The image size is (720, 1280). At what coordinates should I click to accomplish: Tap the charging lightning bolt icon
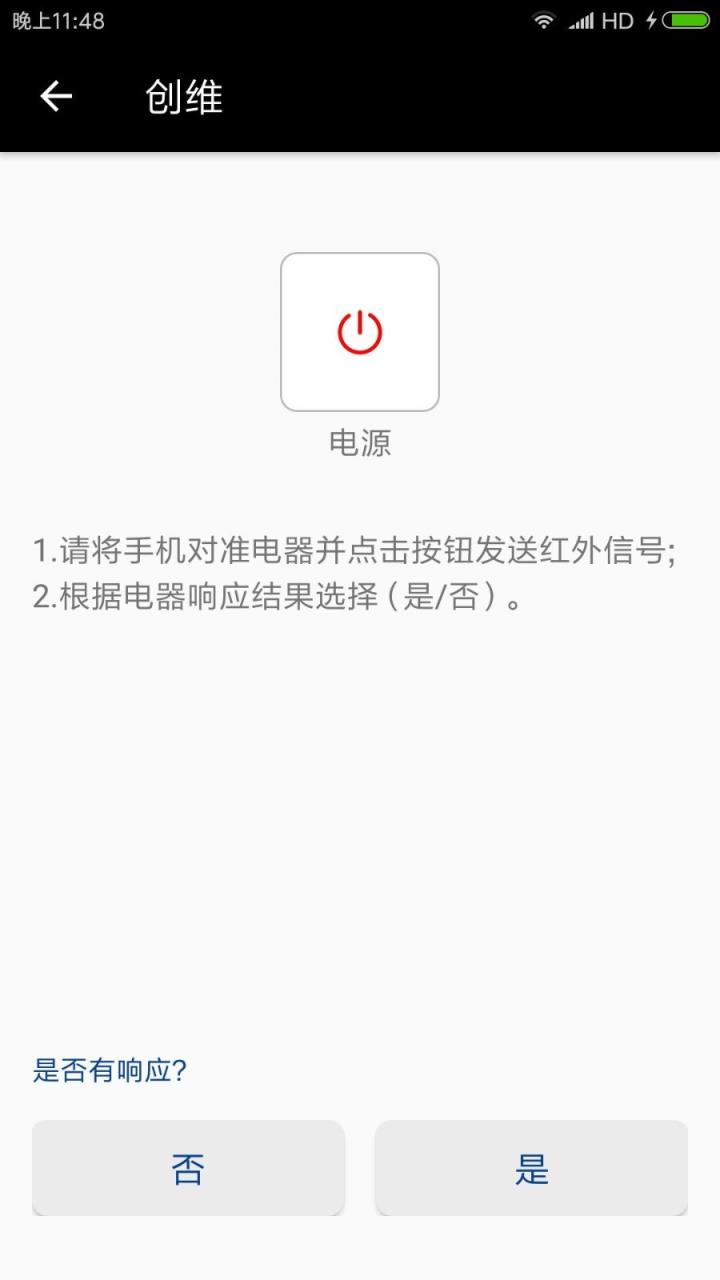(652, 19)
